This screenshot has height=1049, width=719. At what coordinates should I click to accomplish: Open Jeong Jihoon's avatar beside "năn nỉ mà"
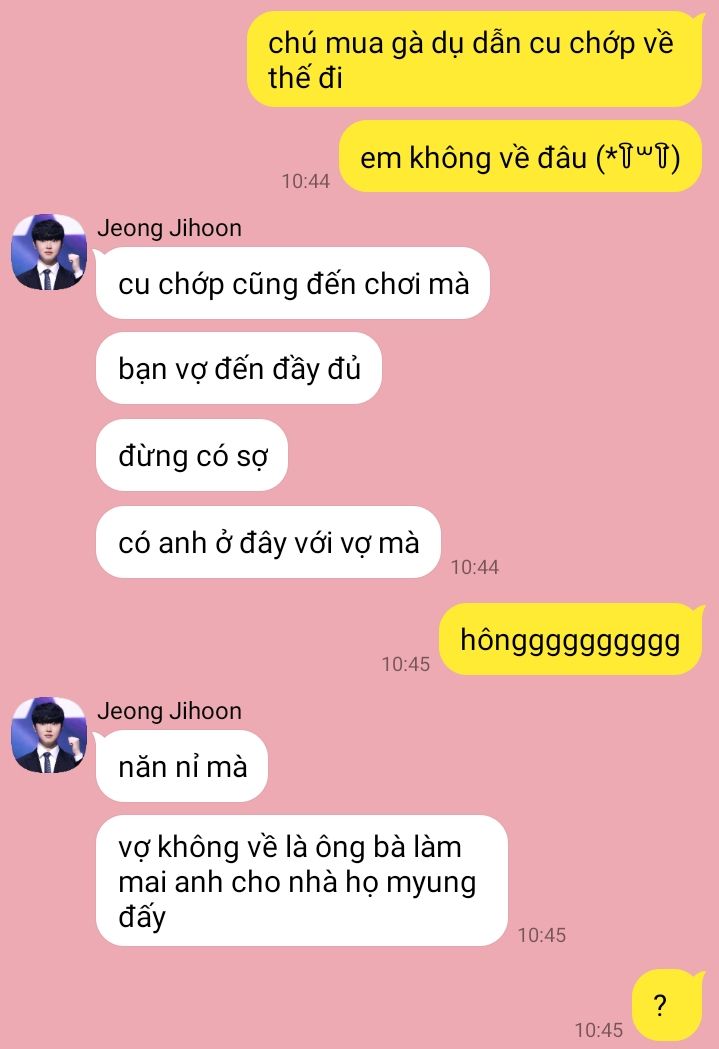click(x=48, y=736)
